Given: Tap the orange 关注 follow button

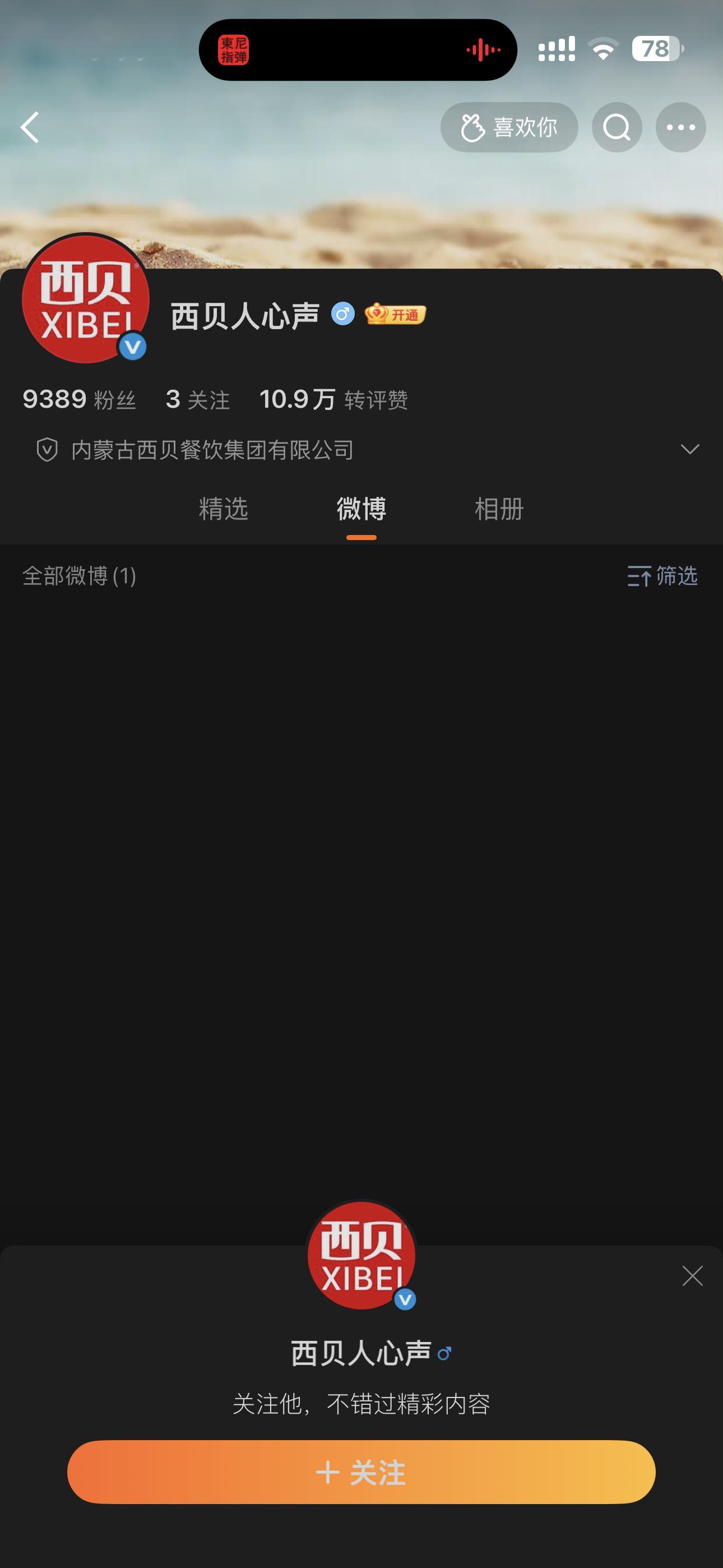Looking at the screenshot, I should point(361,1472).
